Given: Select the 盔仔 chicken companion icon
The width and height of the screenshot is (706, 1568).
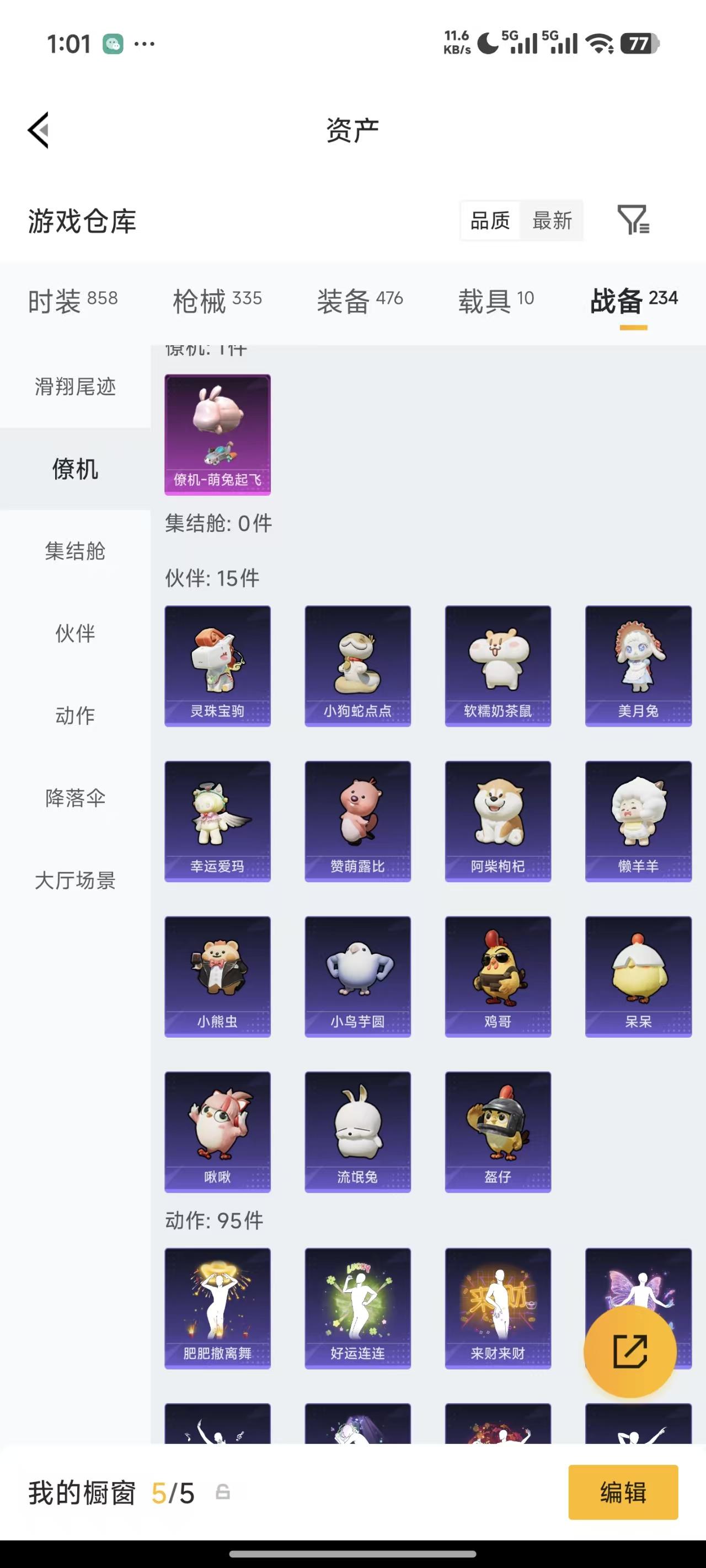Looking at the screenshot, I should 497,1129.
